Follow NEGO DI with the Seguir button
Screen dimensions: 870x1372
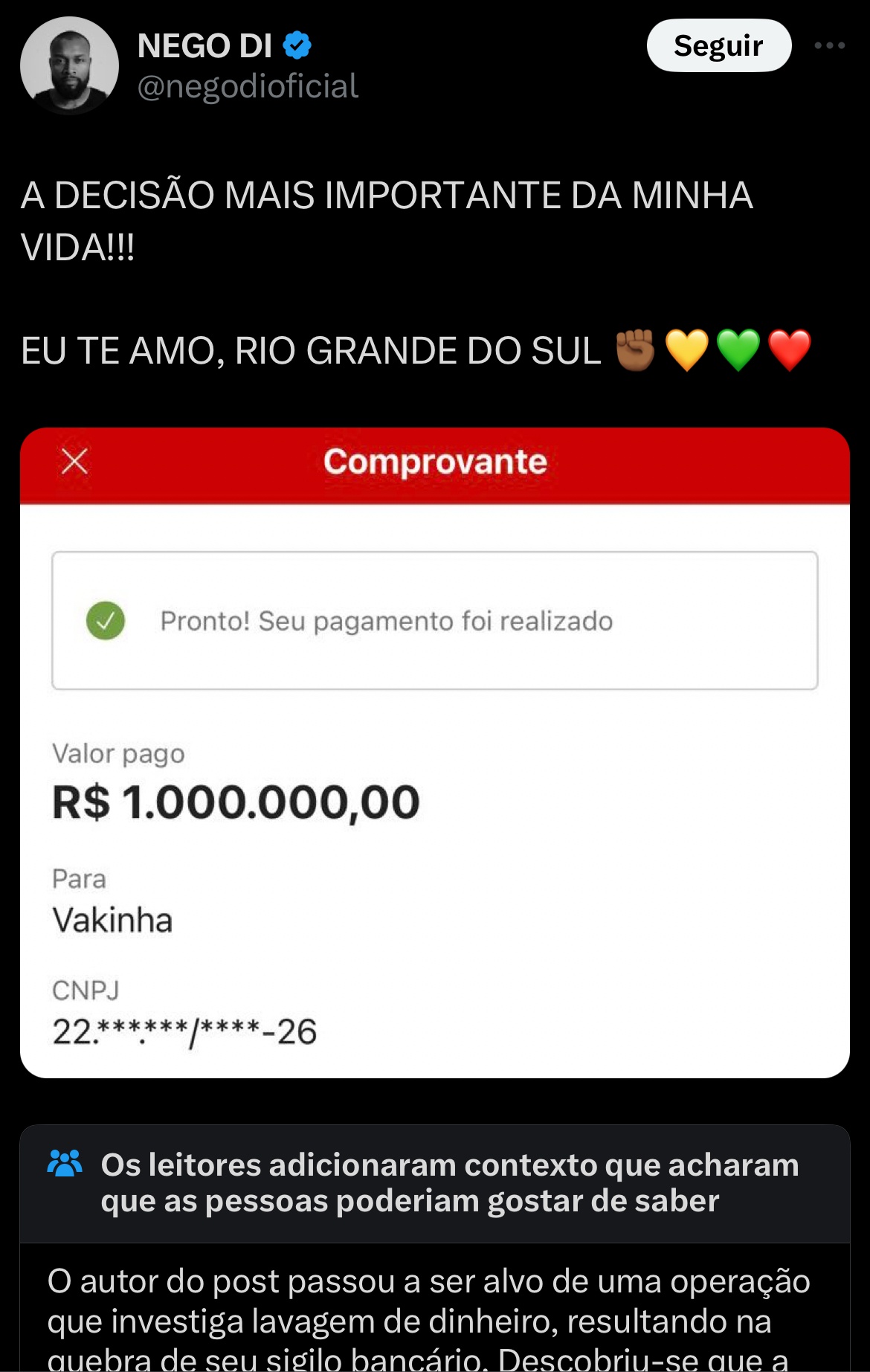[718, 46]
